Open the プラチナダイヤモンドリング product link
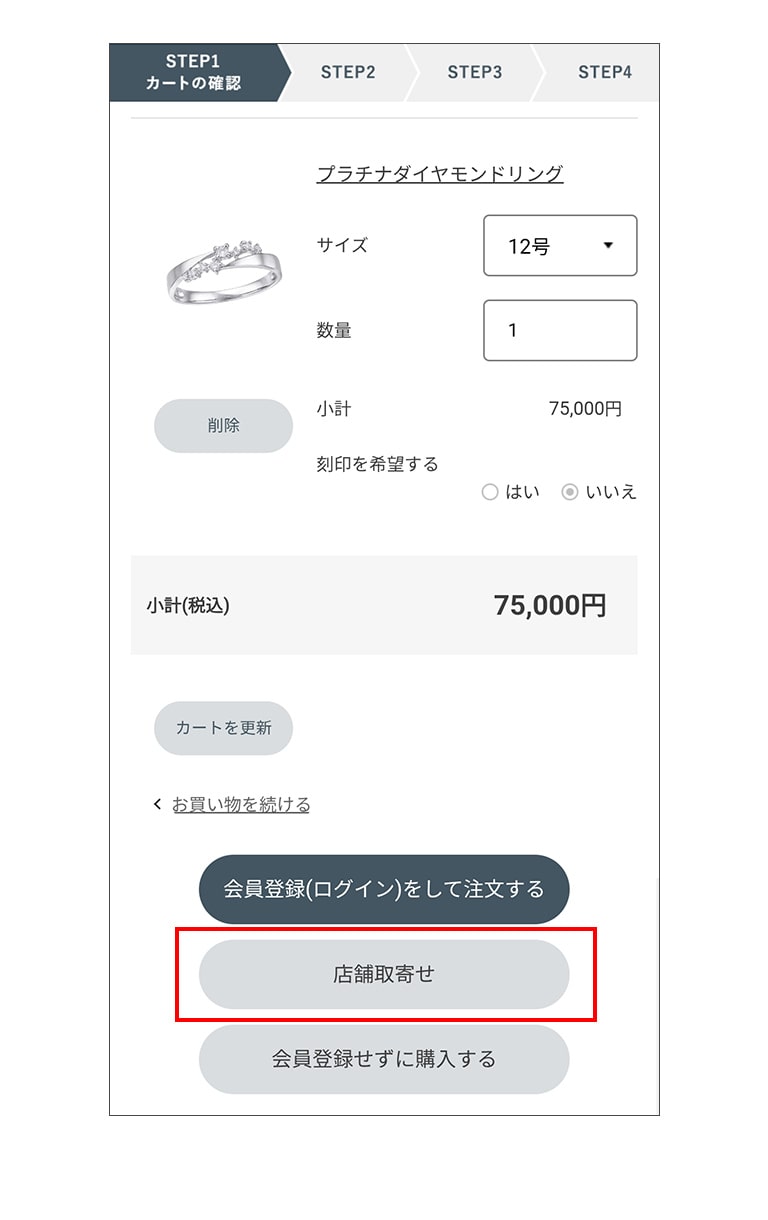Image resolution: width=768 pixels, height=1220 pixels. click(440, 174)
